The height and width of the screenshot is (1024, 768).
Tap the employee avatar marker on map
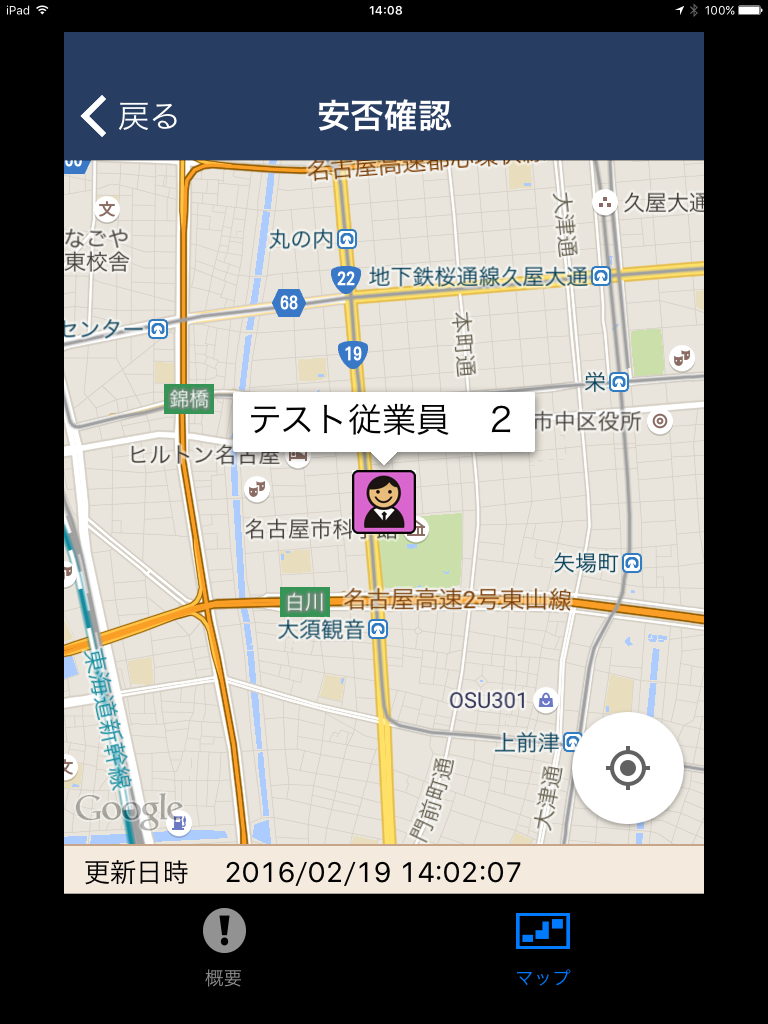pos(383,501)
